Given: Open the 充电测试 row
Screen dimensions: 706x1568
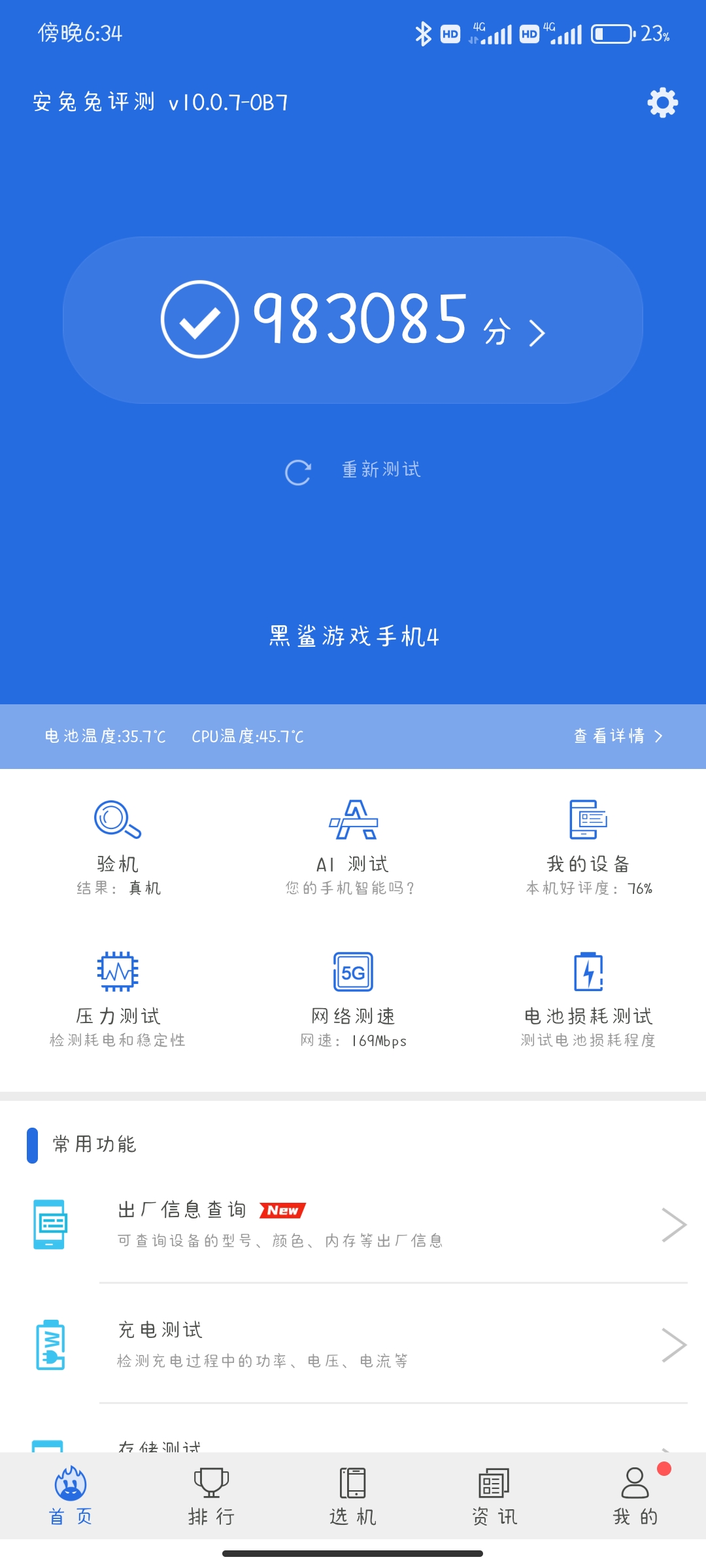Looking at the screenshot, I should 353,1345.
